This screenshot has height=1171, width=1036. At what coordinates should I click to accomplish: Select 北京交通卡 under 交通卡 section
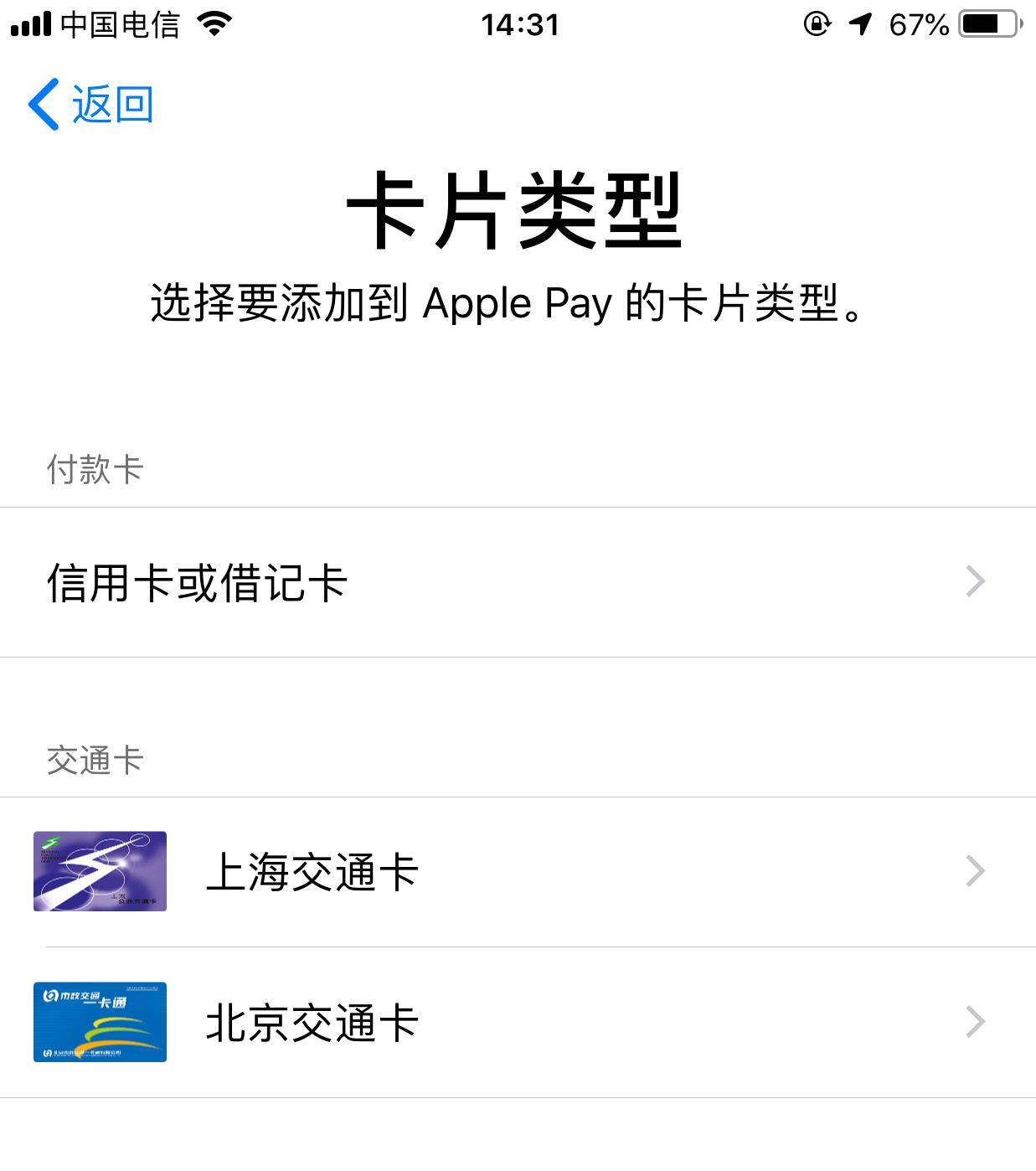tap(313, 1022)
